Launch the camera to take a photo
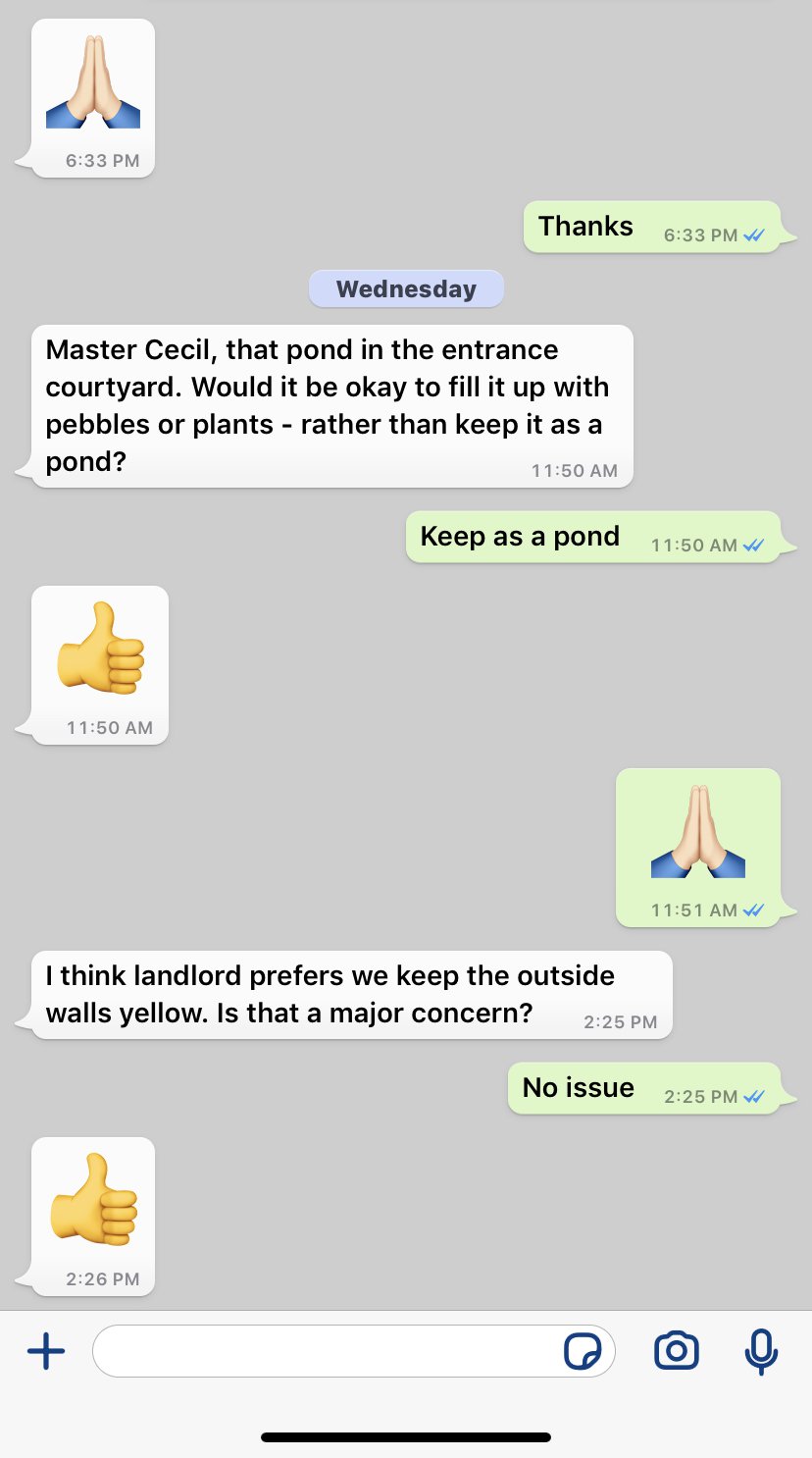 tap(676, 1351)
